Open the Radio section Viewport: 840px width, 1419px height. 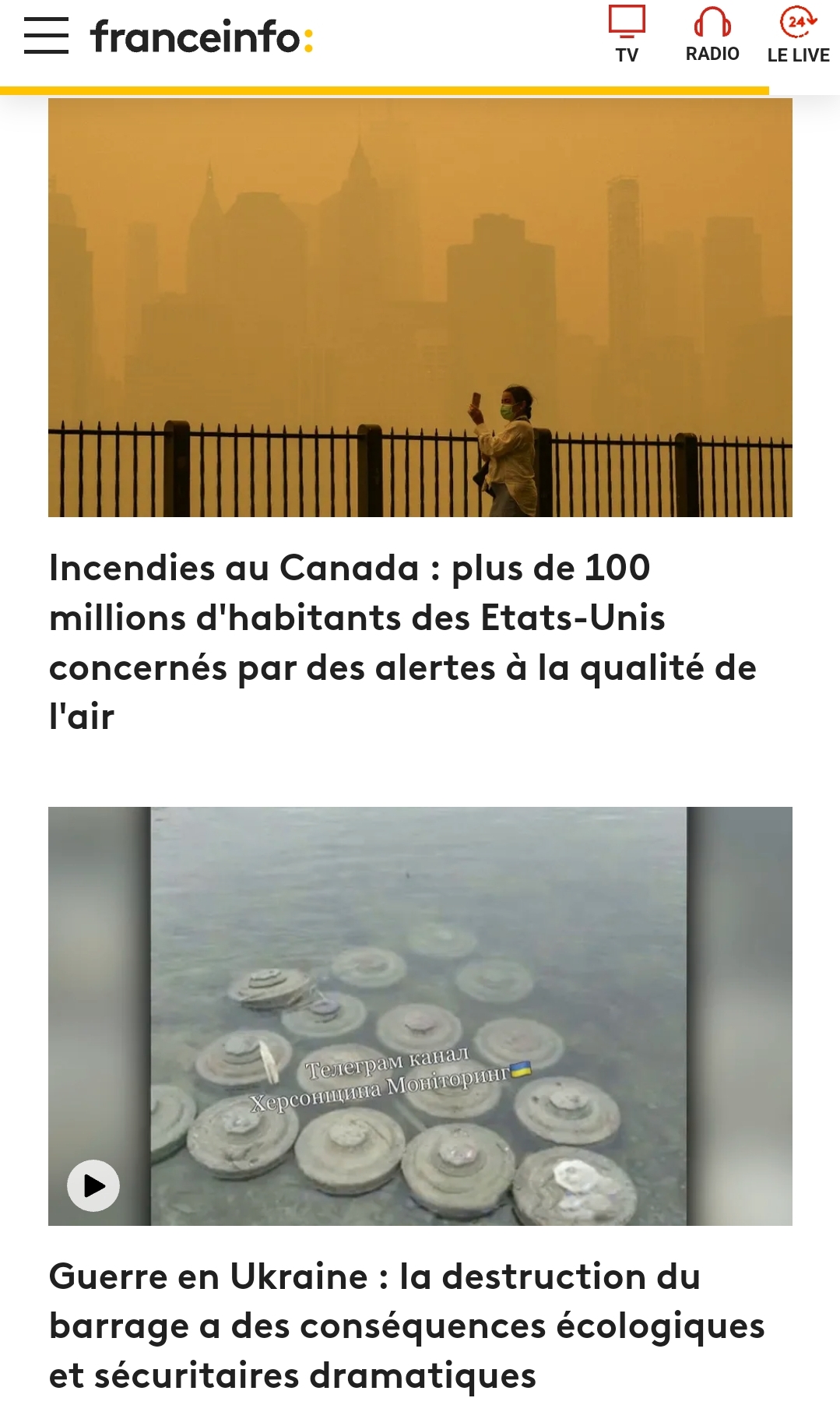pos(712,35)
